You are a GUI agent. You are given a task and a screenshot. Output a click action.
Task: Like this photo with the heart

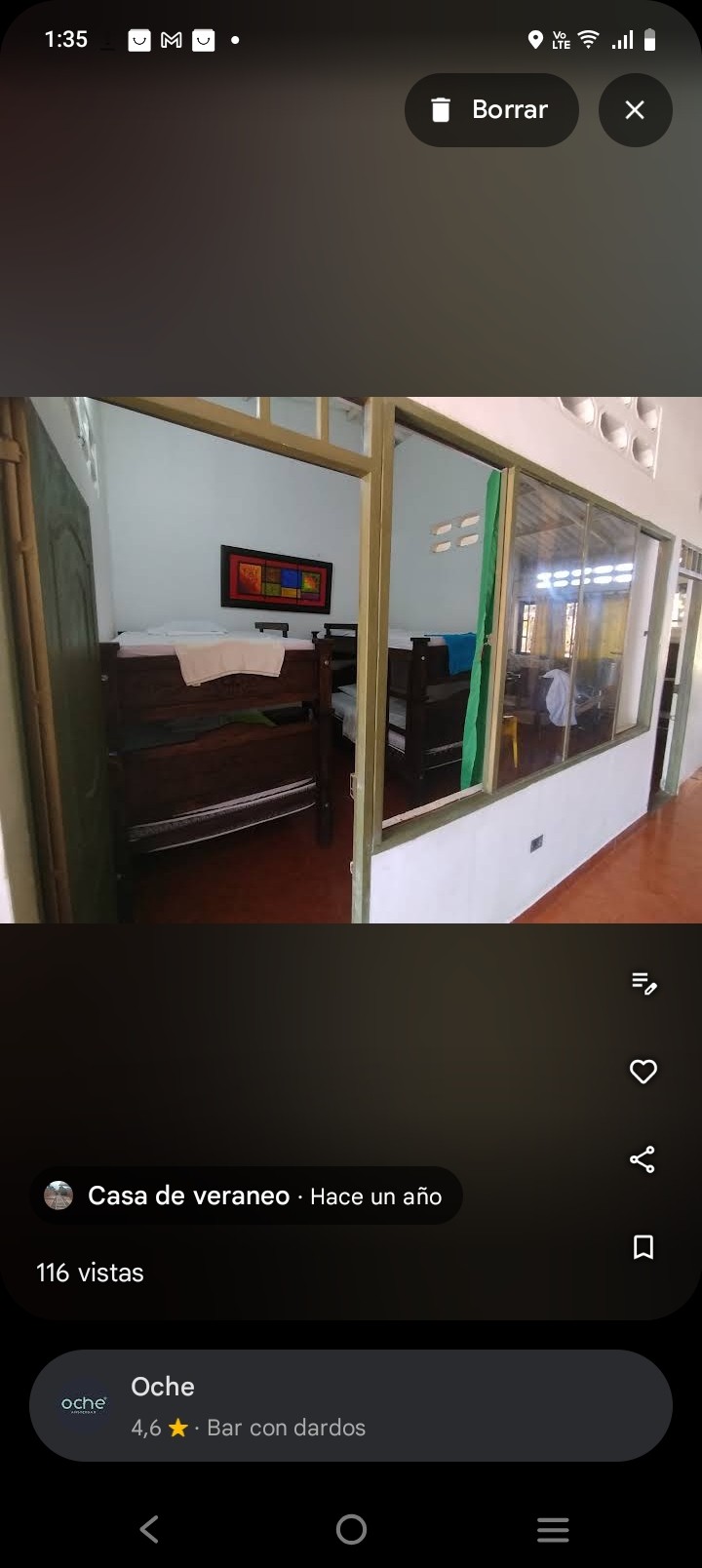pos(643,1072)
